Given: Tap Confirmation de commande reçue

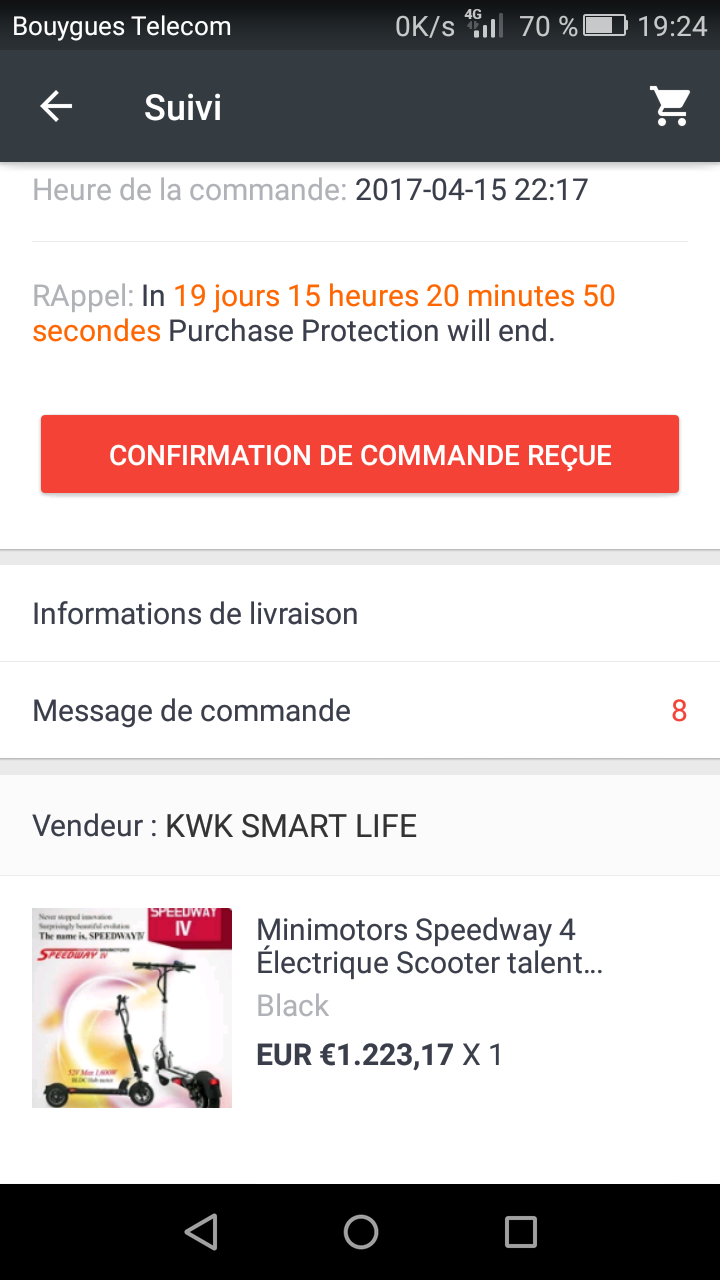Looking at the screenshot, I should click(360, 455).
